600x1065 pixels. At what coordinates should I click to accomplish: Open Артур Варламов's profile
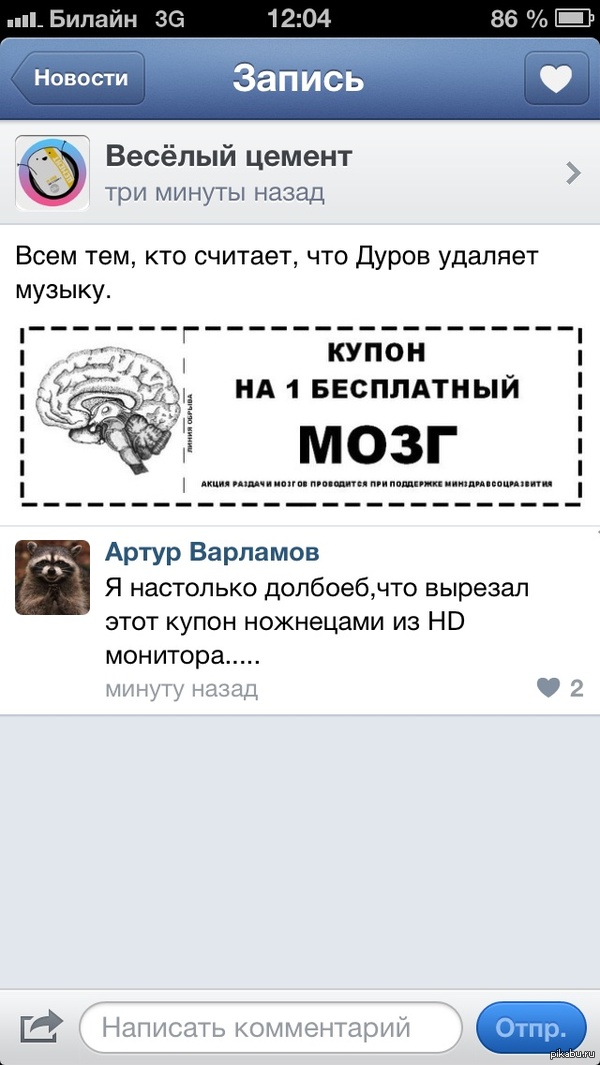[x=212, y=552]
